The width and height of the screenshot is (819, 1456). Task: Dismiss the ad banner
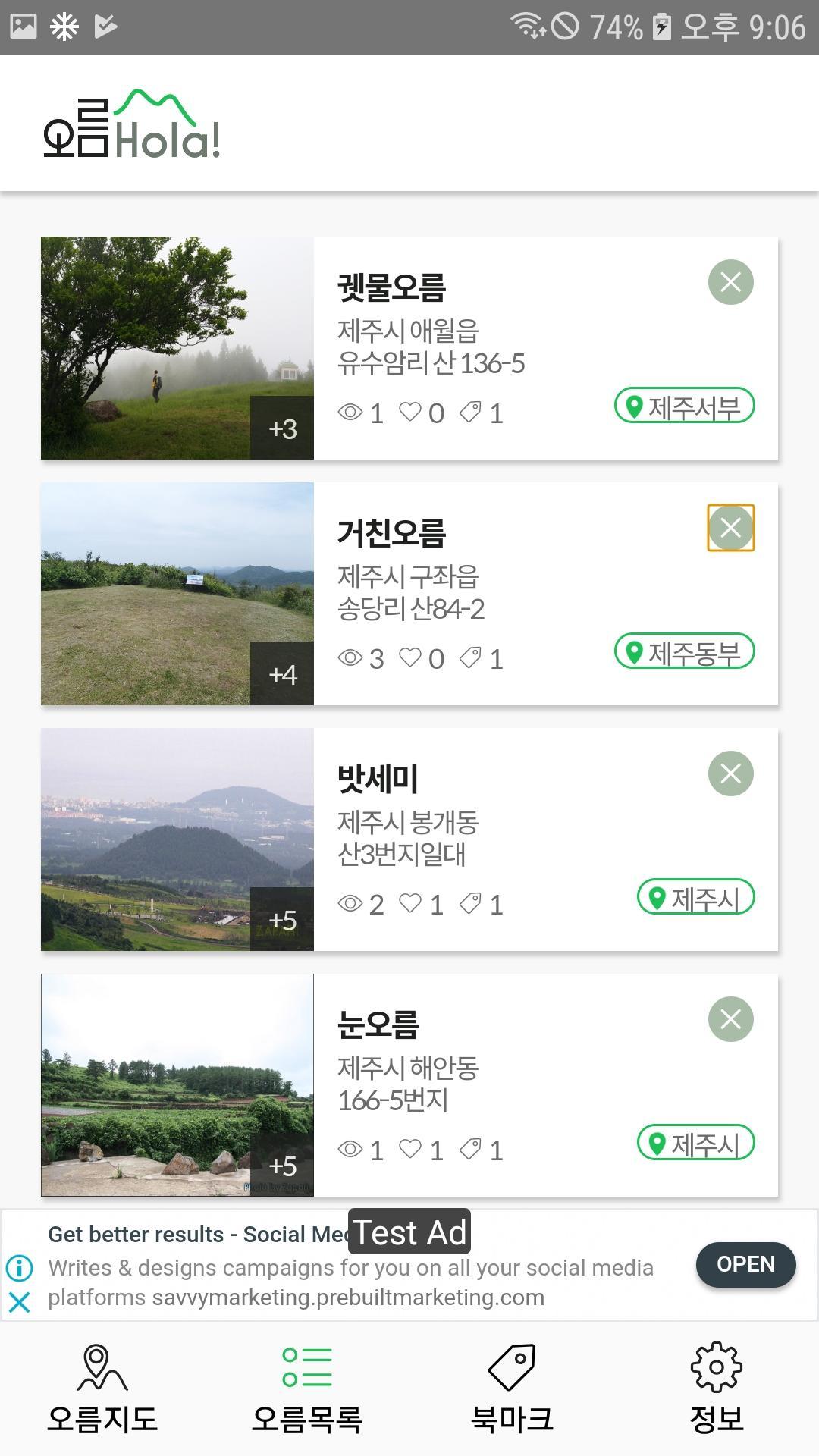[20, 1303]
